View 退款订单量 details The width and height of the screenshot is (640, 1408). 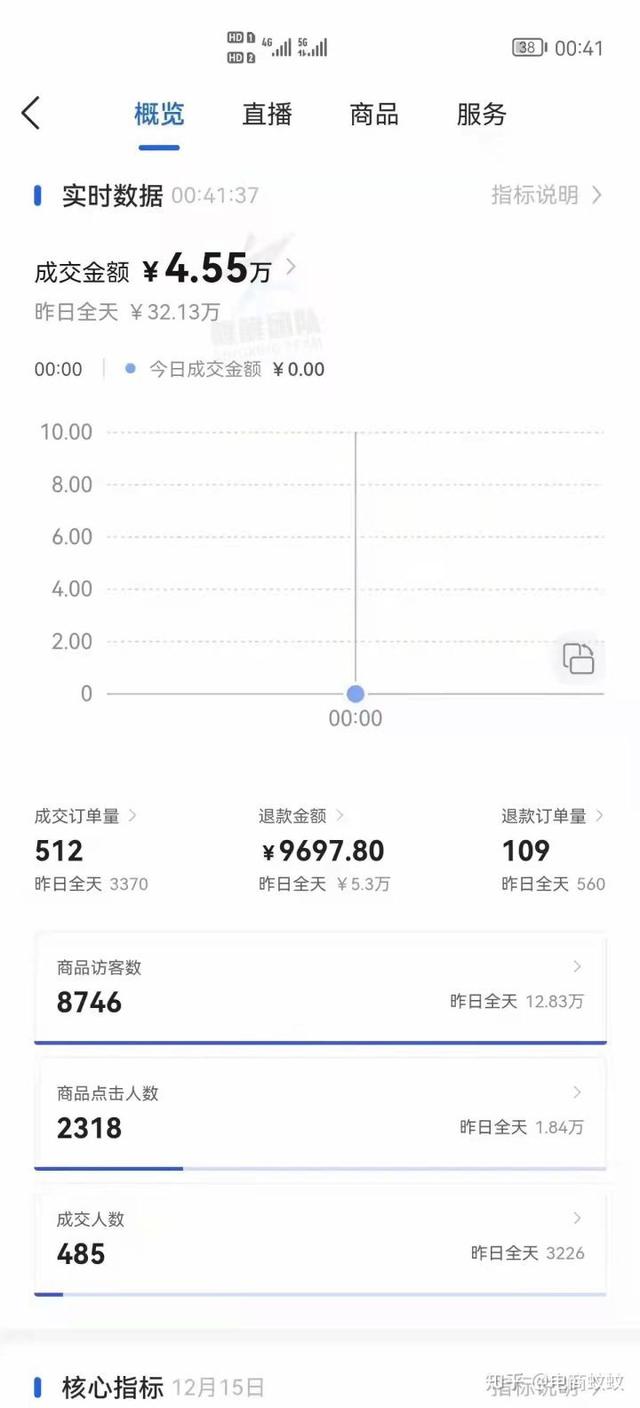coord(553,816)
